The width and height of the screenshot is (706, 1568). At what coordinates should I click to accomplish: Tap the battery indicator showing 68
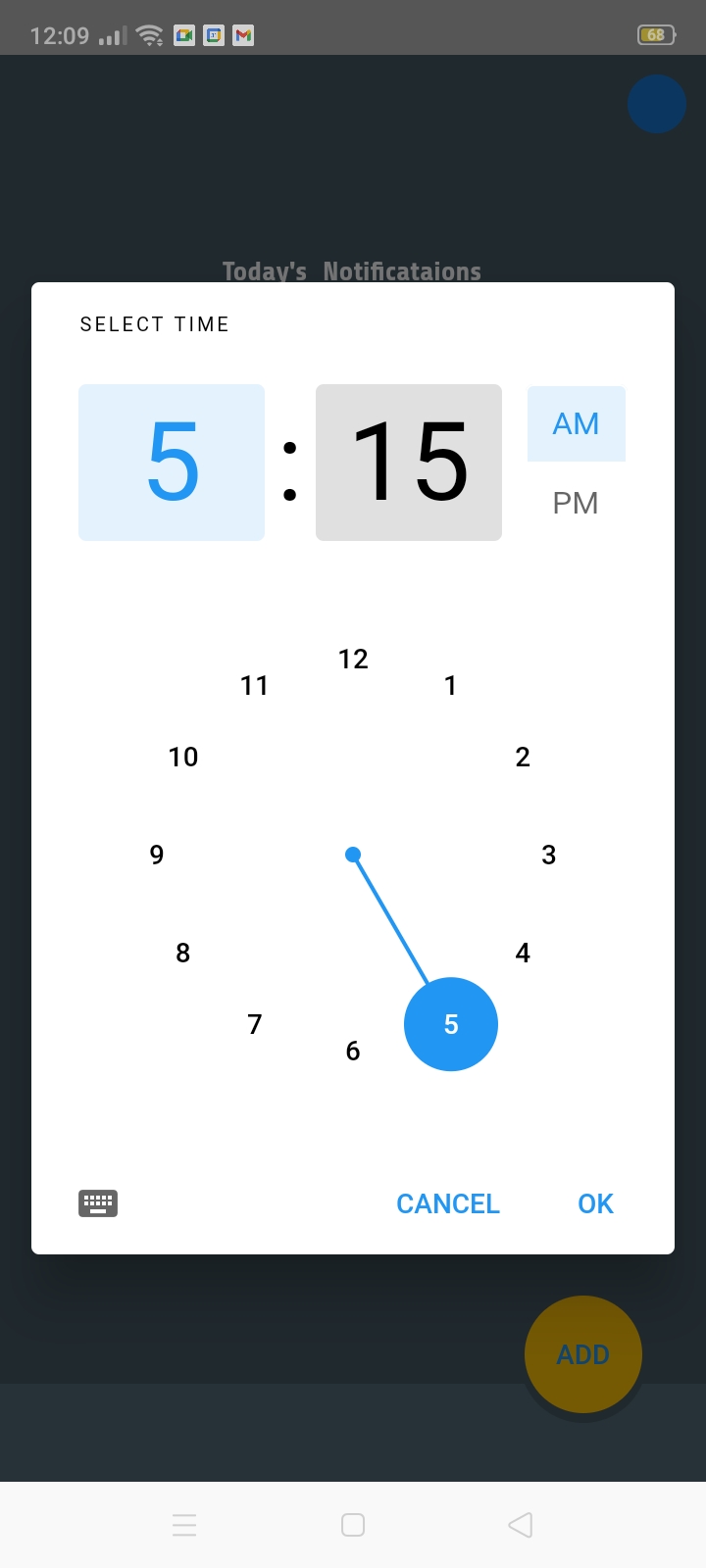(x=655, y=33)
